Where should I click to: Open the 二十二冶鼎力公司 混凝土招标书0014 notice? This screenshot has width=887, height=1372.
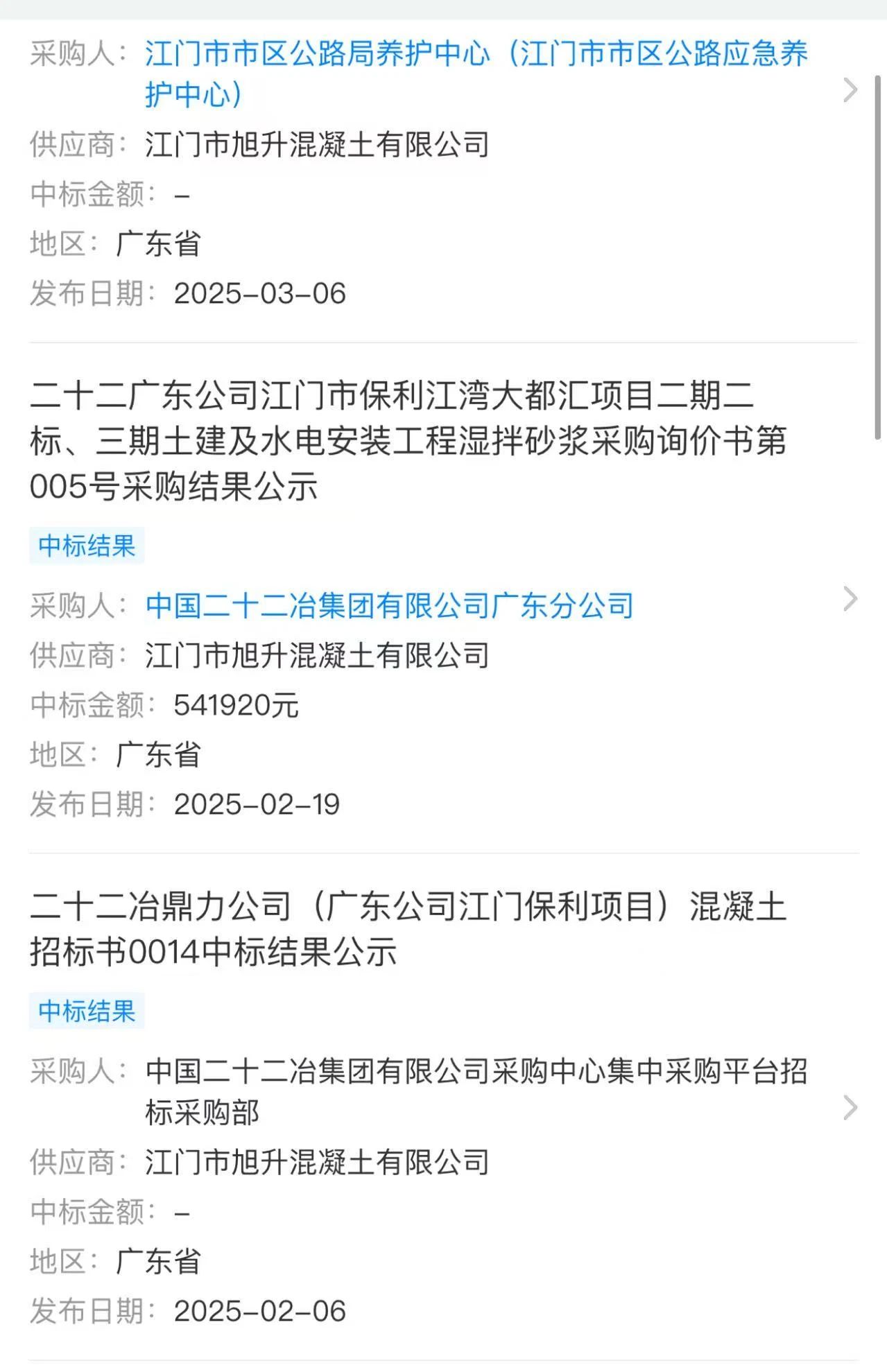[x=408, y=929]
